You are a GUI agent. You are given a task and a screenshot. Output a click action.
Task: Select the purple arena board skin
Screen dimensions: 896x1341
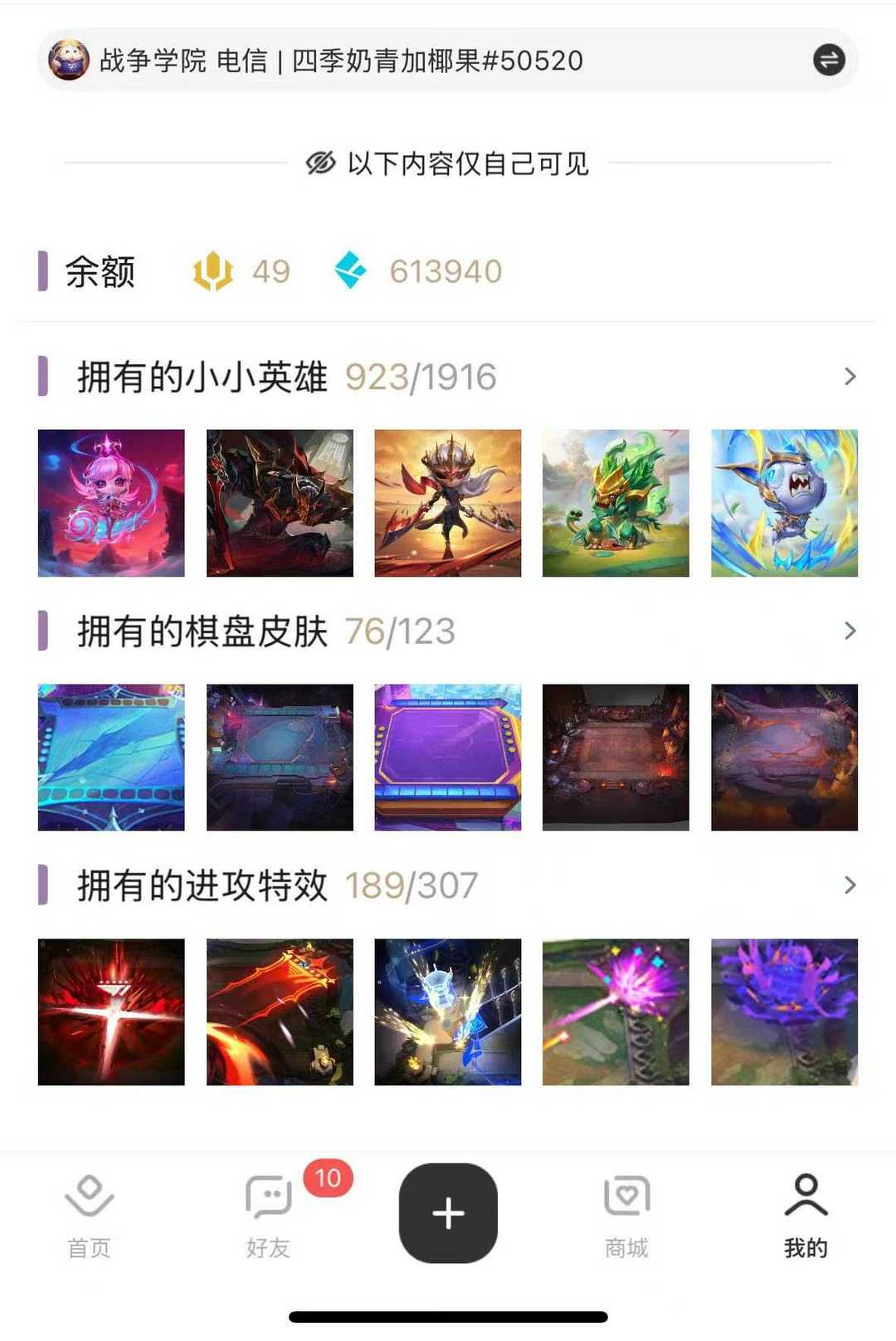coord(448,757)
